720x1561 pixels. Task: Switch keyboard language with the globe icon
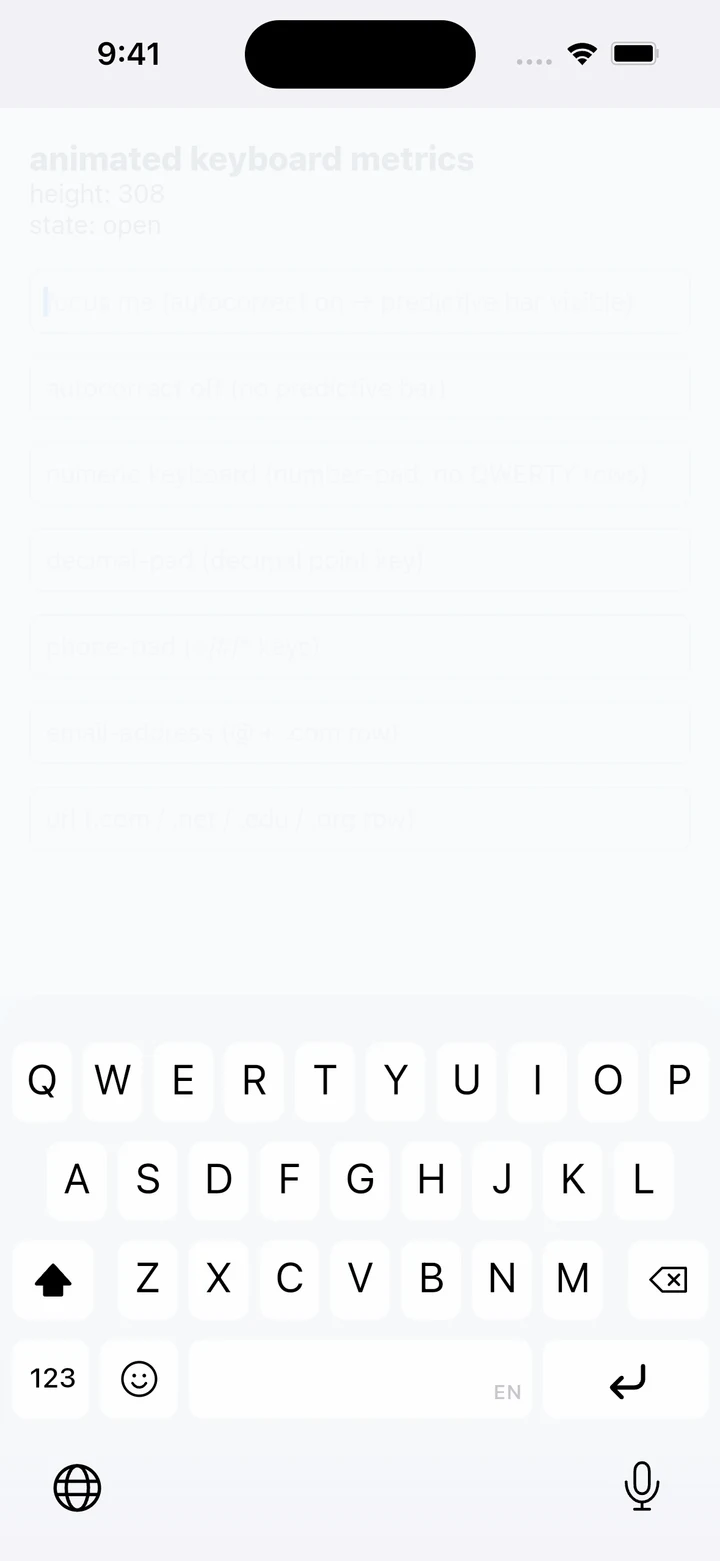pyautogui.click(x=77, y=1487)
